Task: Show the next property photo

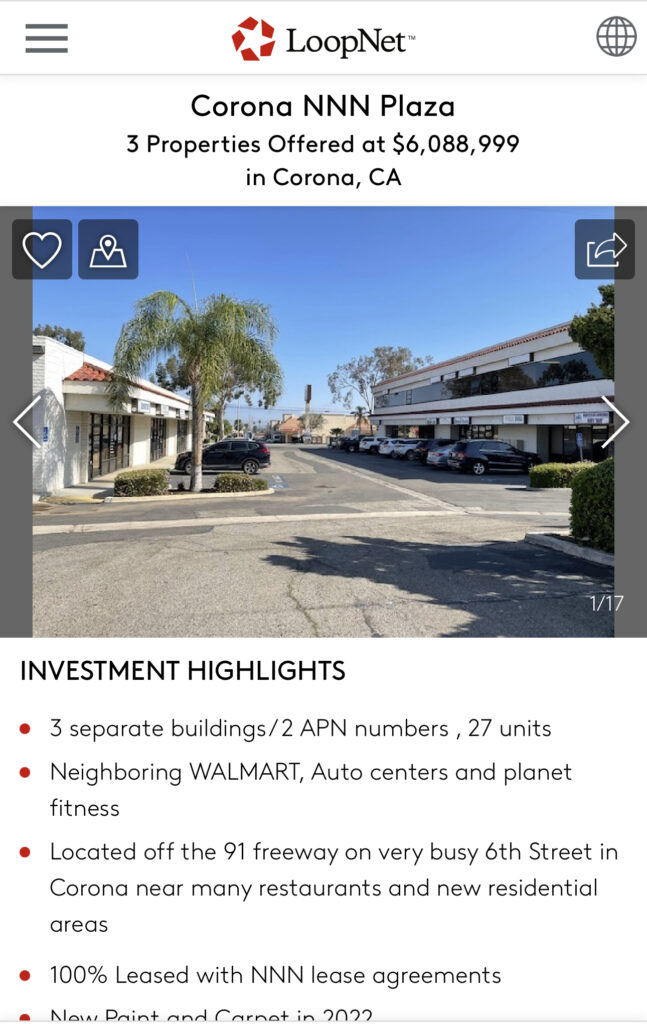Action: pos(615,422)
